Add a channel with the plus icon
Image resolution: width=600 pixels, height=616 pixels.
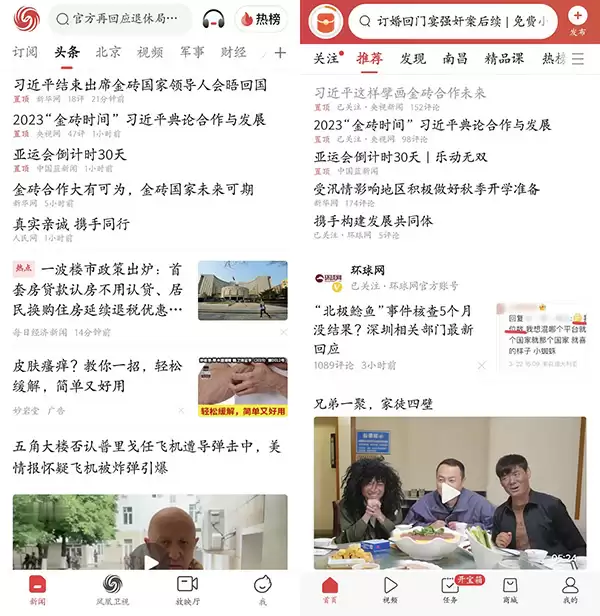click(x=279, y=53)
